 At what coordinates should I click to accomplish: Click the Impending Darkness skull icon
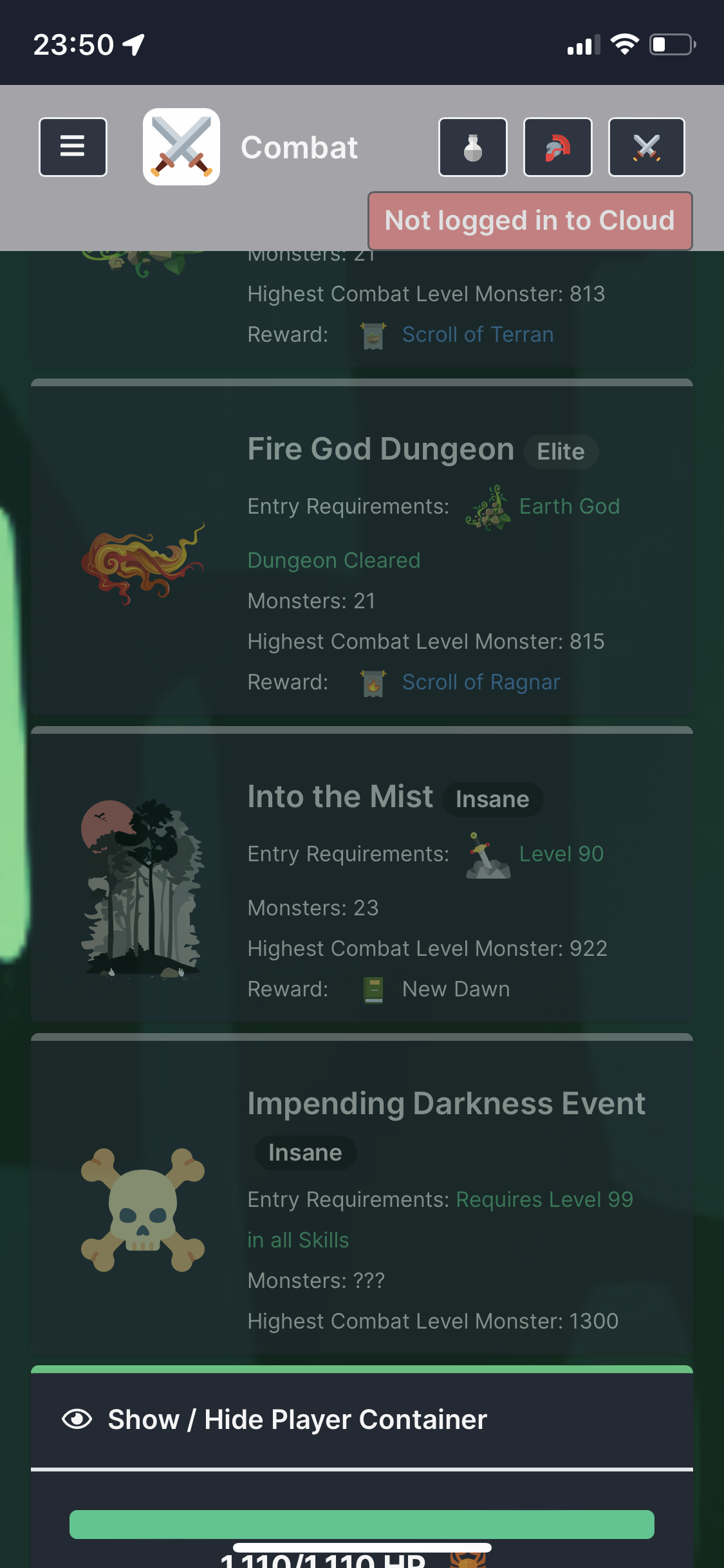[143, 1210]
